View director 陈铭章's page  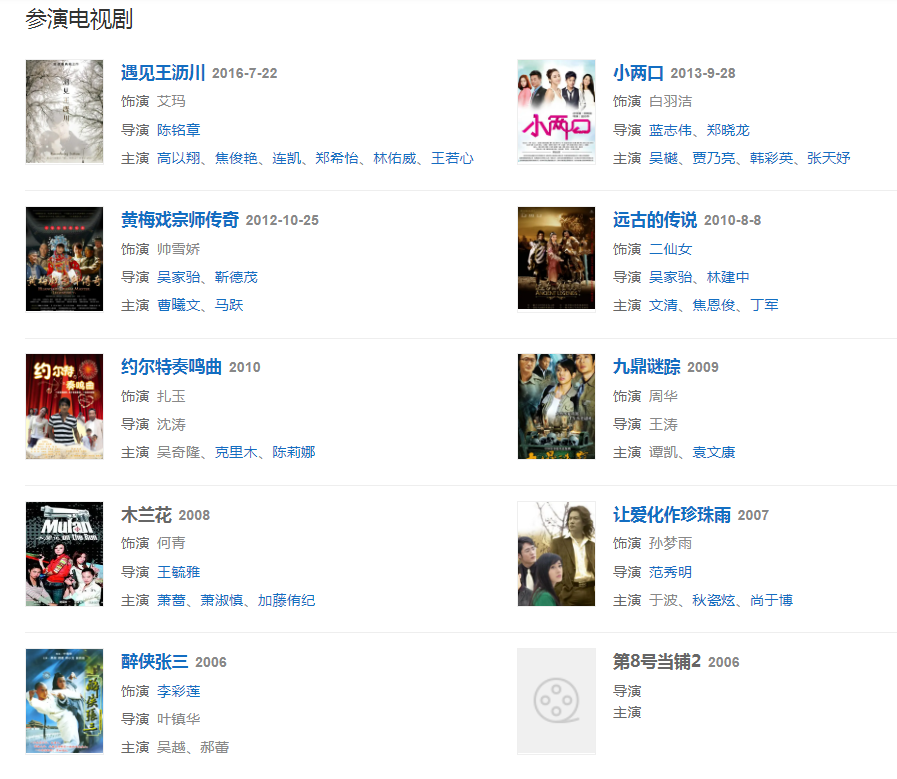point(179,130)
